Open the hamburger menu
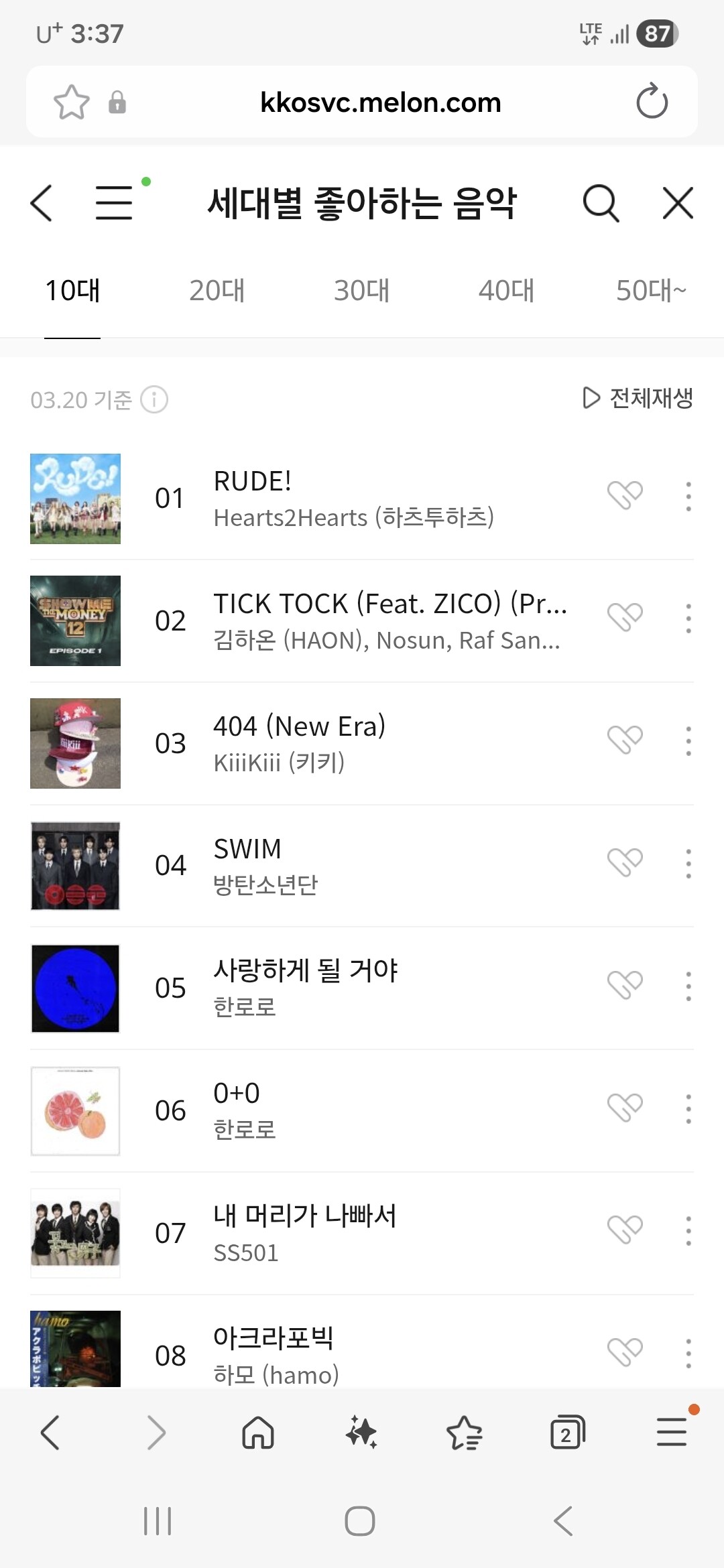Viewport: 724px width, 1568px height. tap(114, 203)
